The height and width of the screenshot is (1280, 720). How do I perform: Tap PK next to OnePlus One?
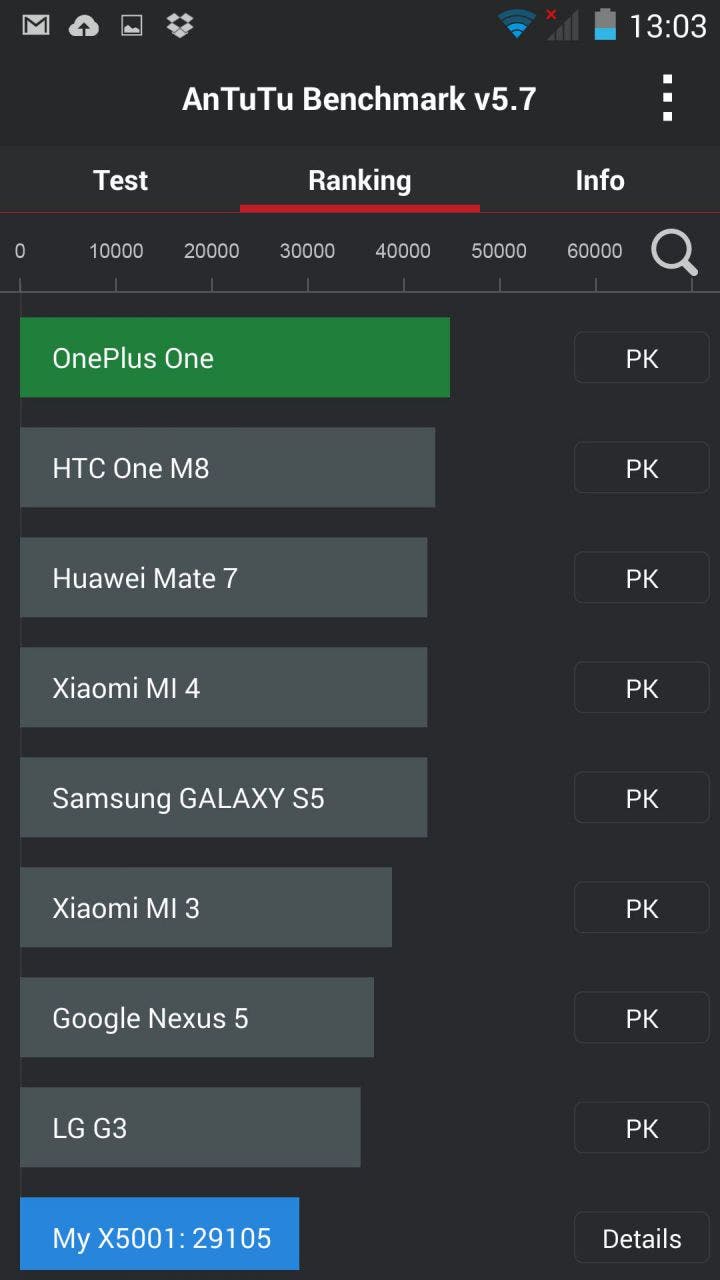pos(641,358)
